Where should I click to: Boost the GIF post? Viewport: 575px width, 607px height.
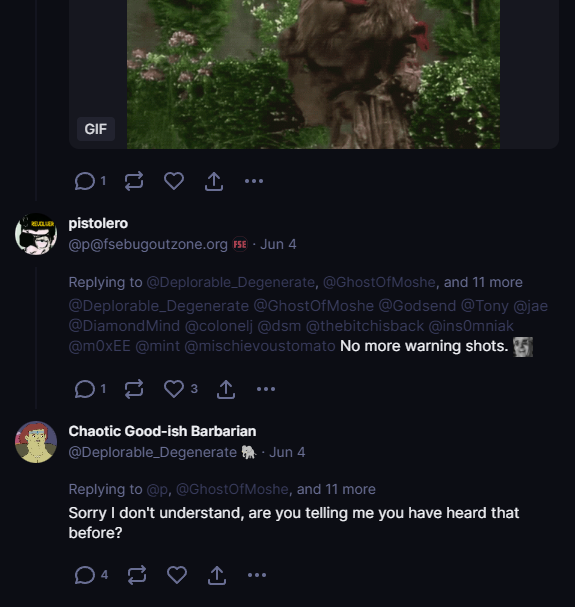click(x=134, y=181)
